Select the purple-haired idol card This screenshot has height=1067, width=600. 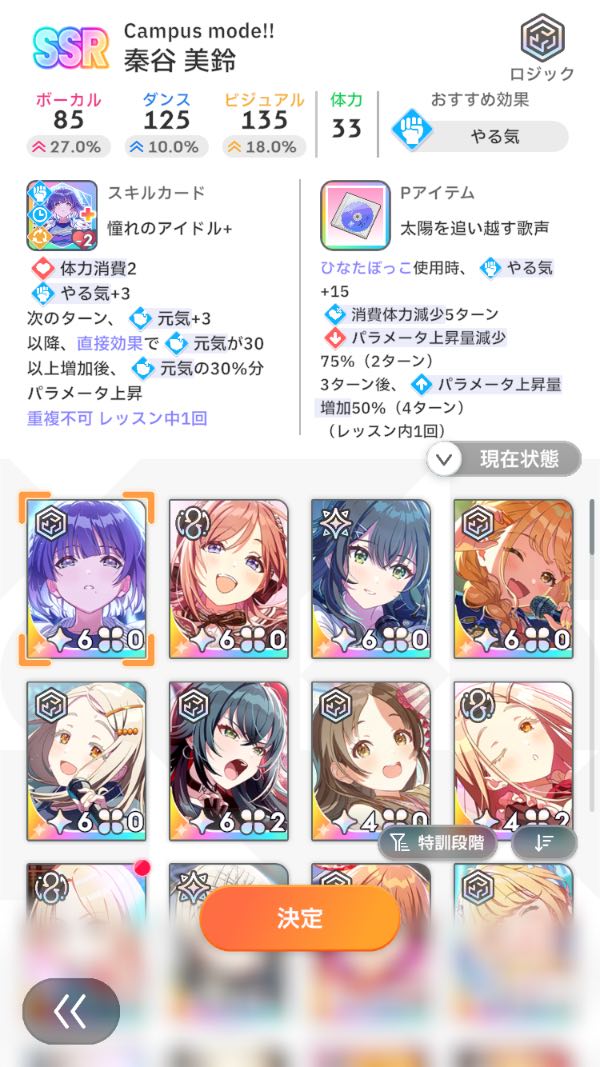coord(87,577)
